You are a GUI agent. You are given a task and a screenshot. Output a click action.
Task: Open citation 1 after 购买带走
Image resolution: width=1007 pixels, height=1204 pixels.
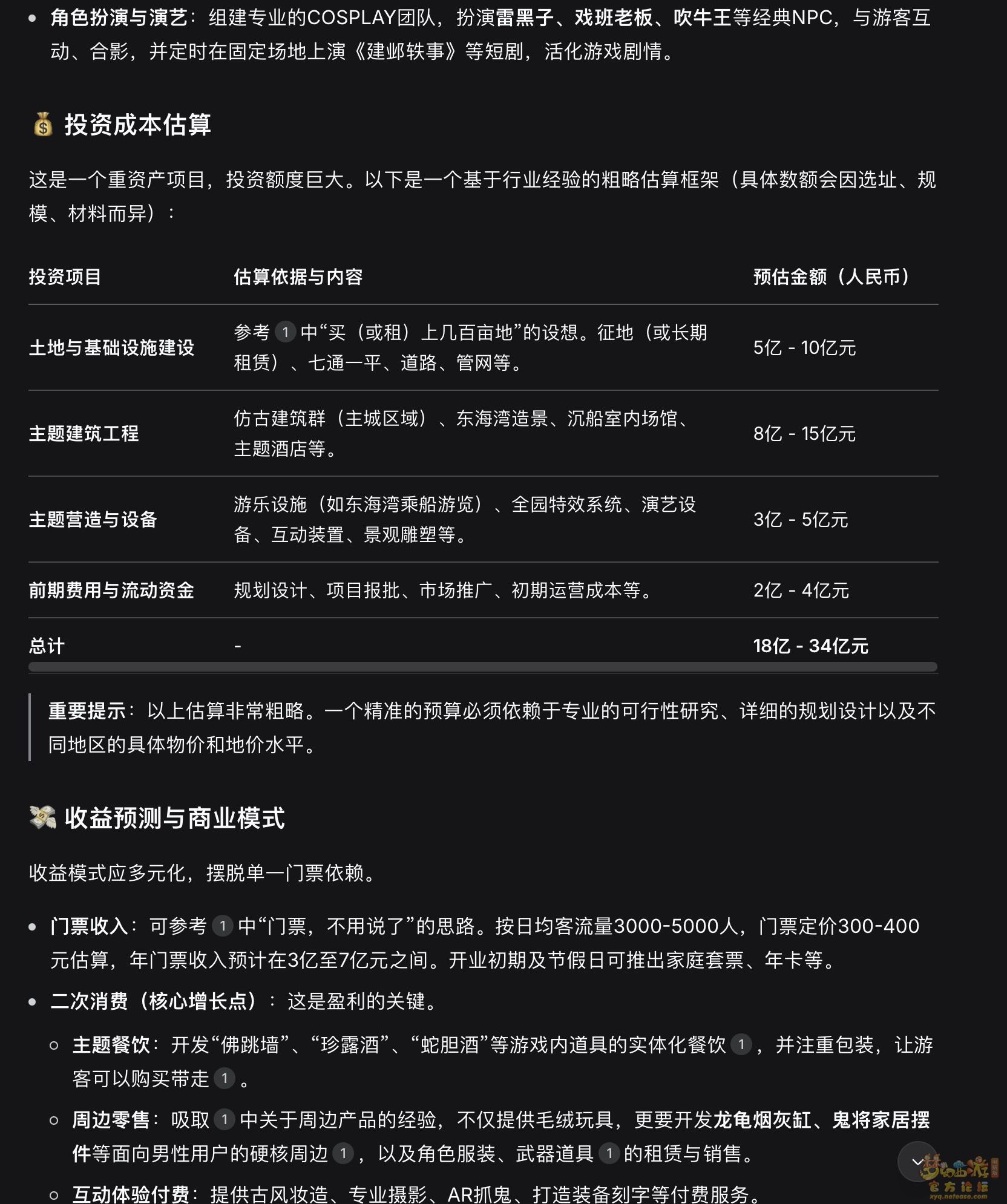[x=225, y=1078]
